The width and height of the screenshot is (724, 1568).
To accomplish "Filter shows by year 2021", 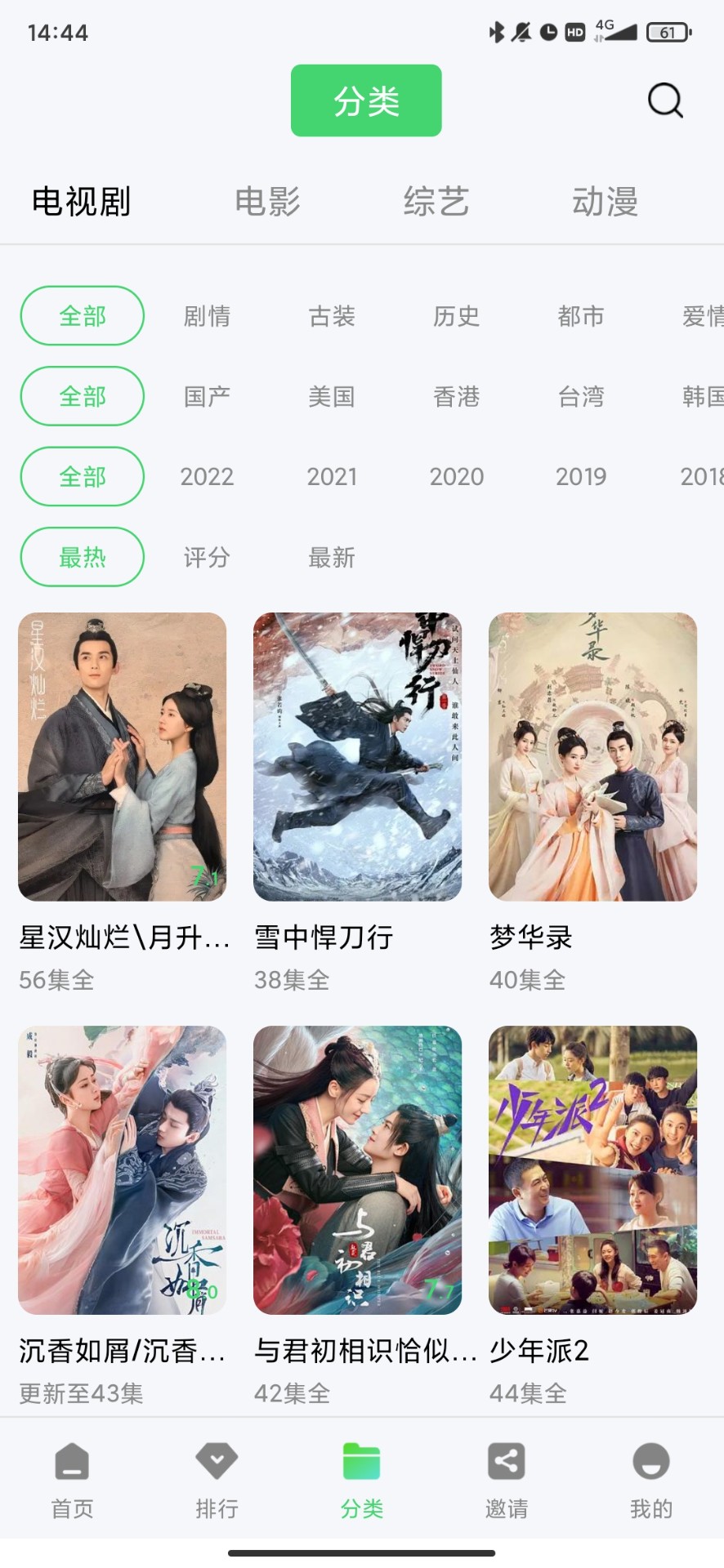I will [332, 476].
